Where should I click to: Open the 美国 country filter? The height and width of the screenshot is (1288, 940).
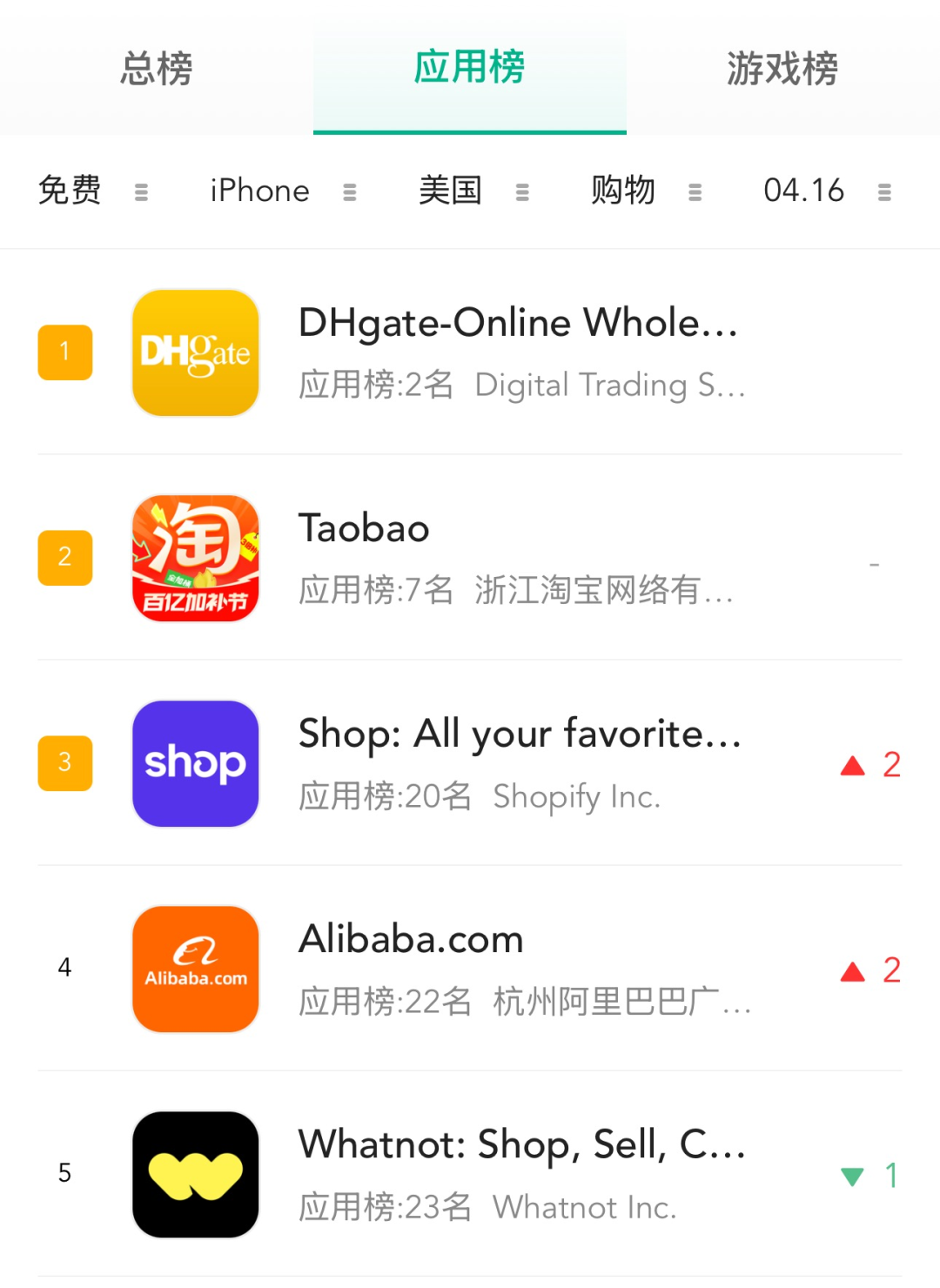click(x=473, y=191)
